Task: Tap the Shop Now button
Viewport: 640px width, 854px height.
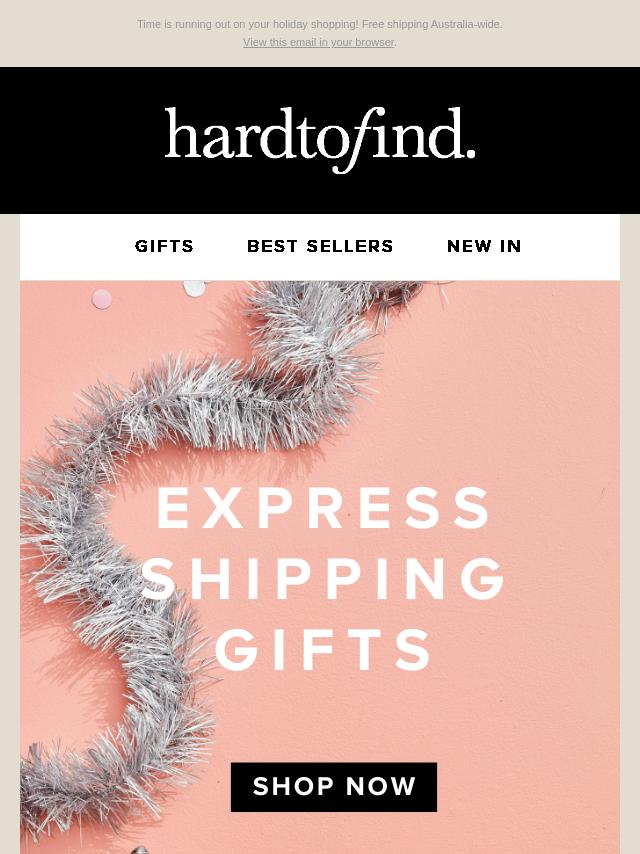Action: (334, 787)
